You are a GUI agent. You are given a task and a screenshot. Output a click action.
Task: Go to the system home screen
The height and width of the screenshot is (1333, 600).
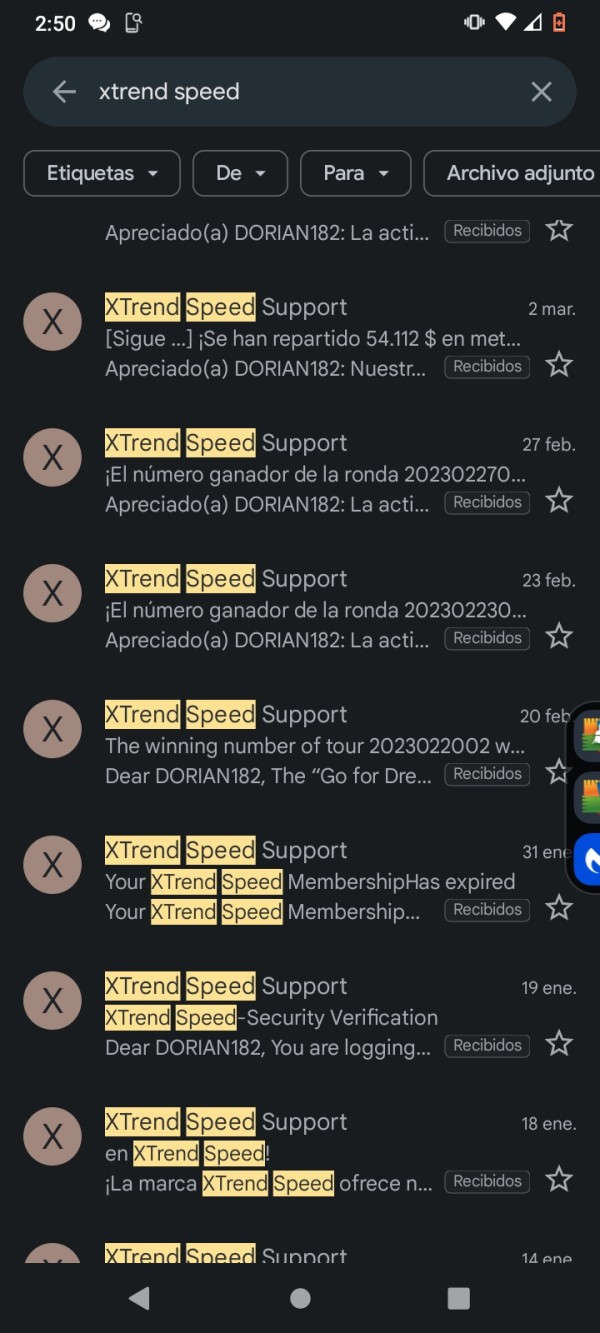pos(300,1298)
